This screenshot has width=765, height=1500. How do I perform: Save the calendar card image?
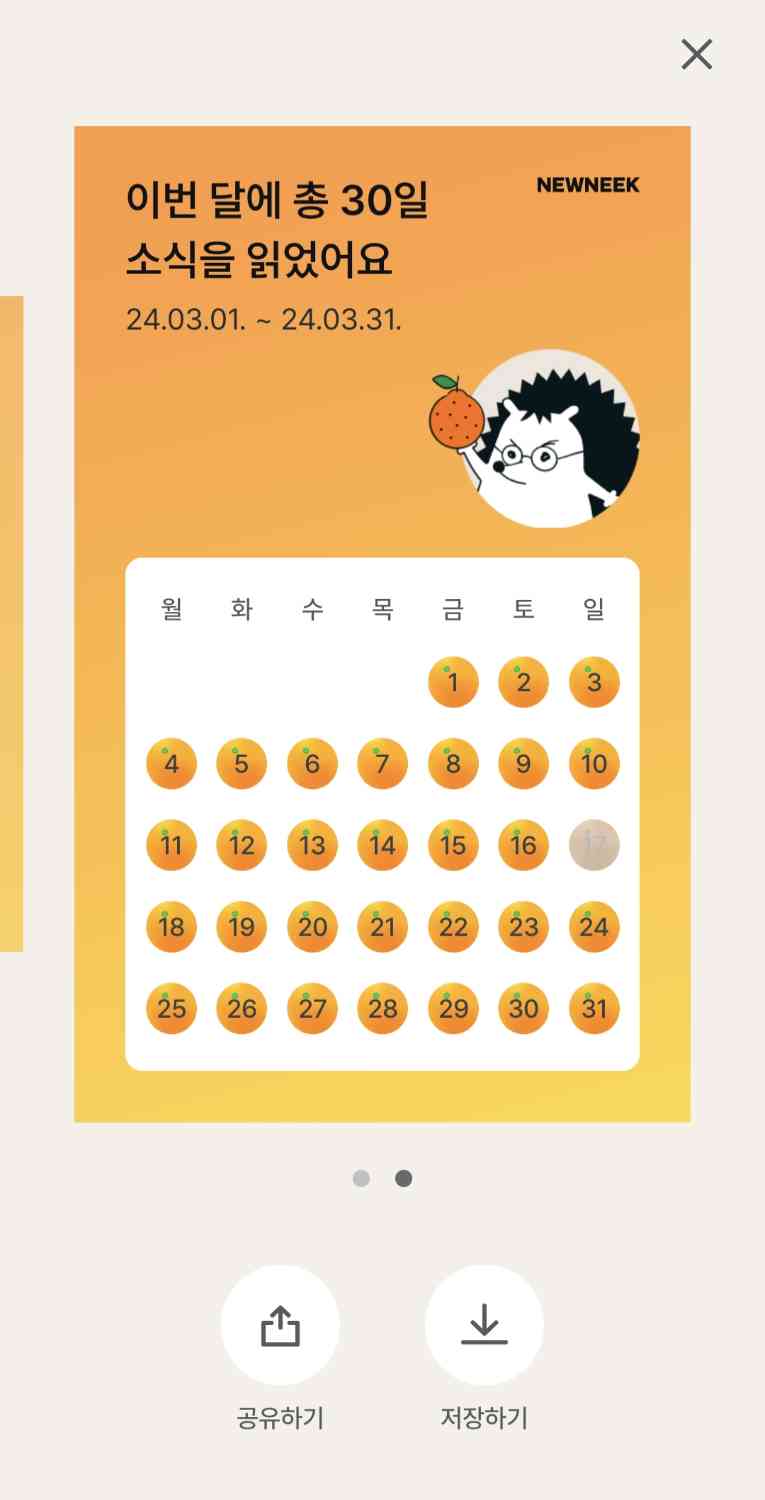click(x=484, y=1325)
